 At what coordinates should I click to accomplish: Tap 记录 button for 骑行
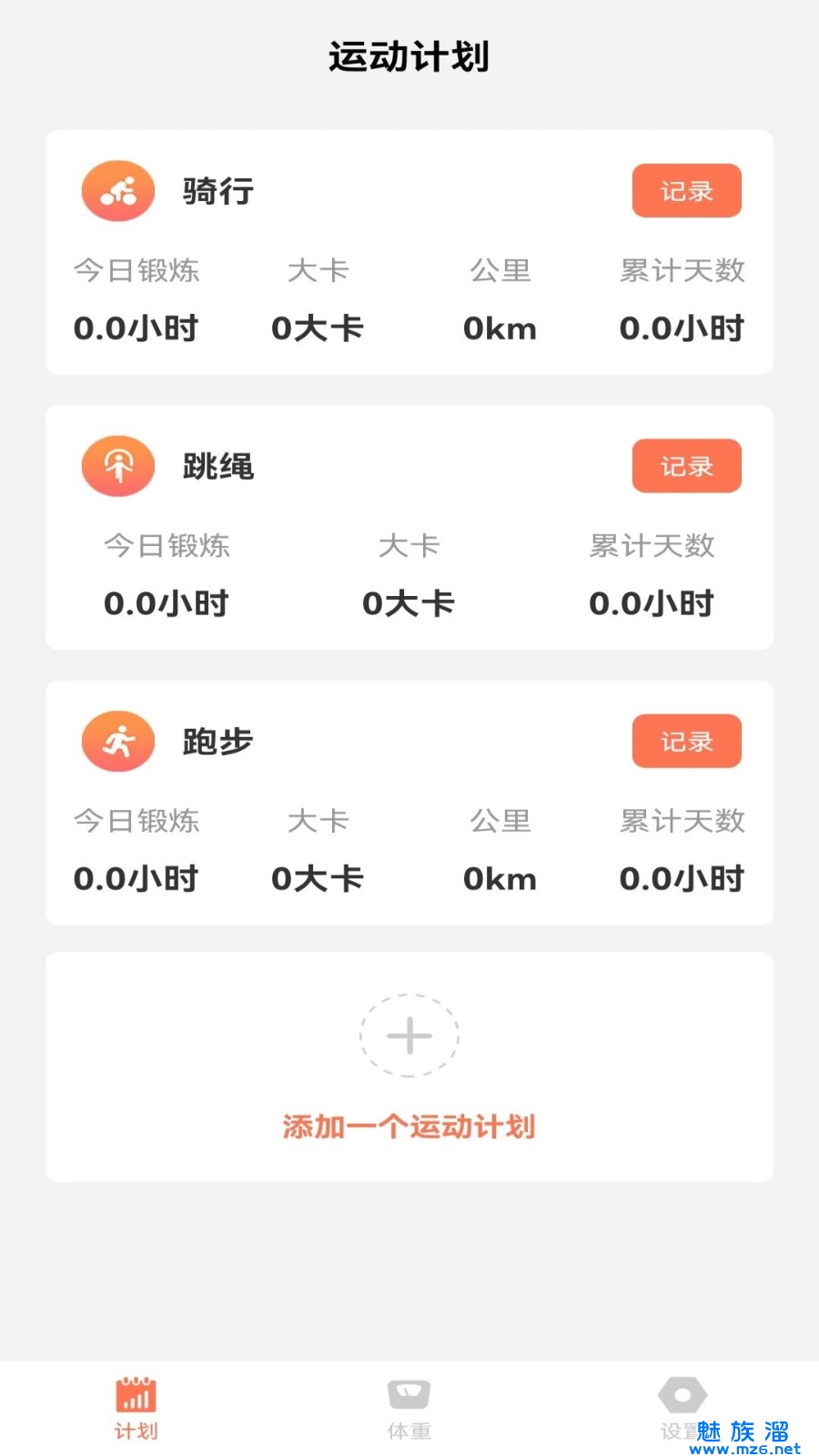(686, 191)
